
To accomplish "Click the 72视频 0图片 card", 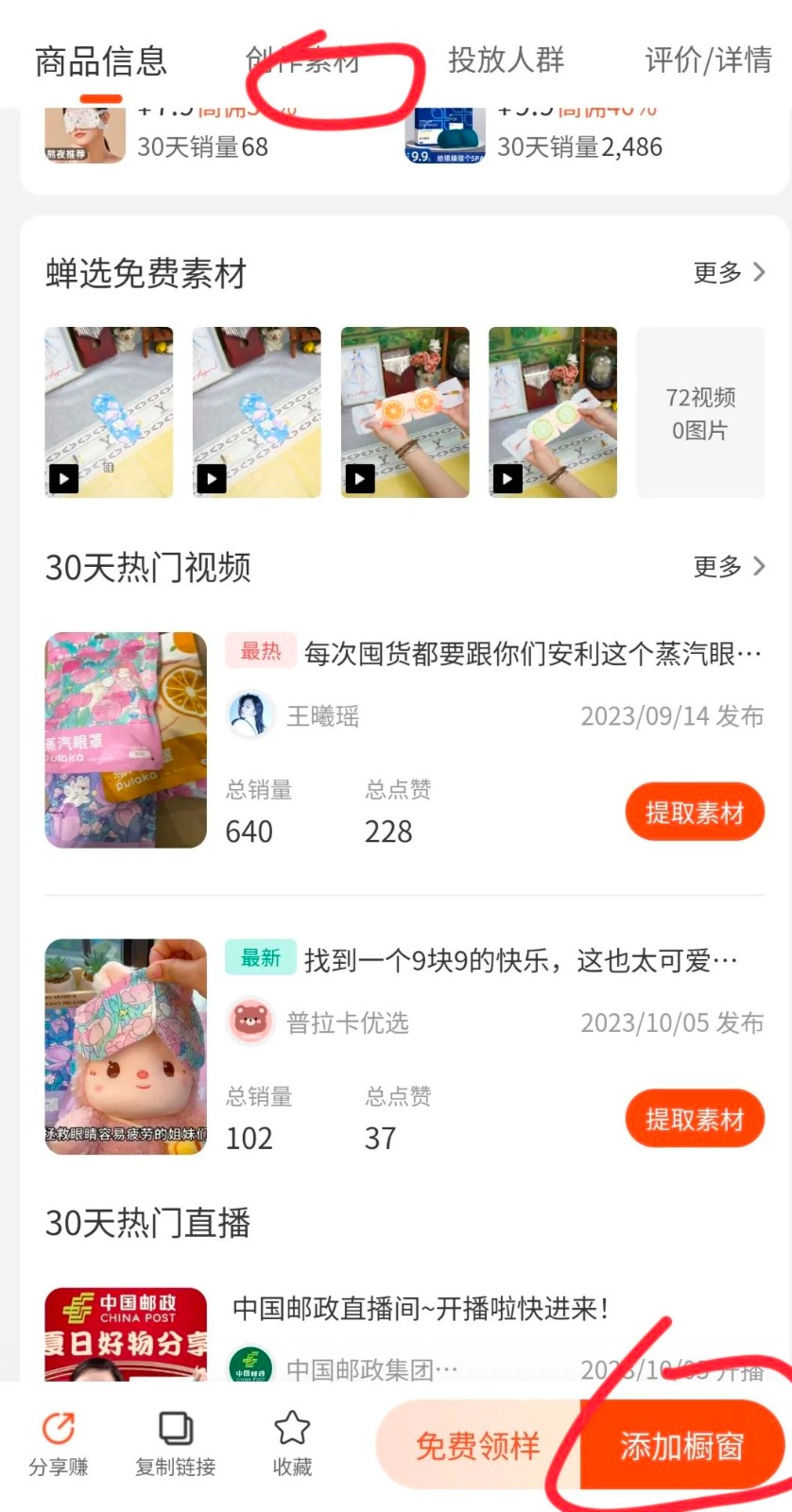I will click(700, 411).
